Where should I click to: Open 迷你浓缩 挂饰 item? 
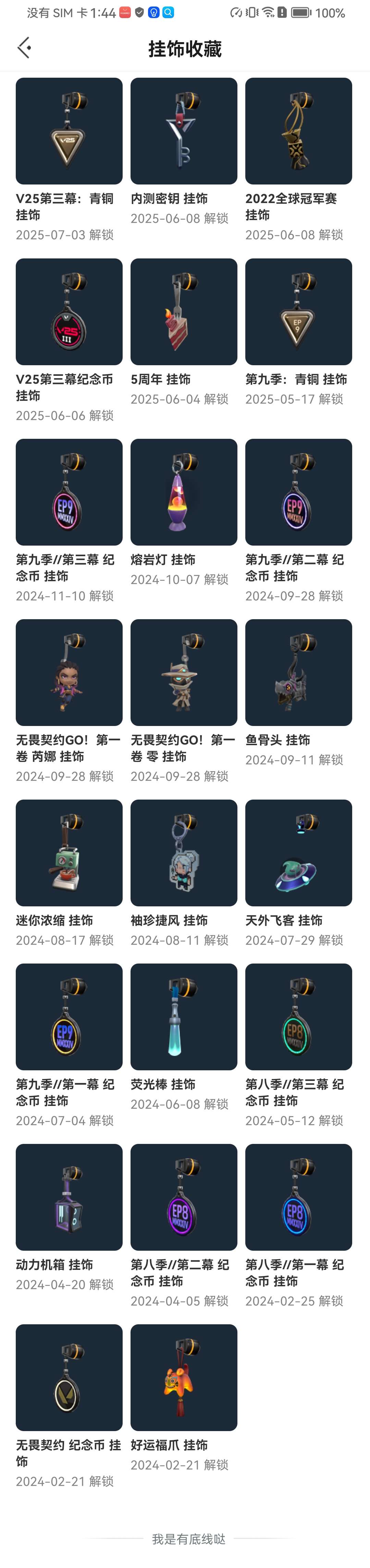coord(69,852)
